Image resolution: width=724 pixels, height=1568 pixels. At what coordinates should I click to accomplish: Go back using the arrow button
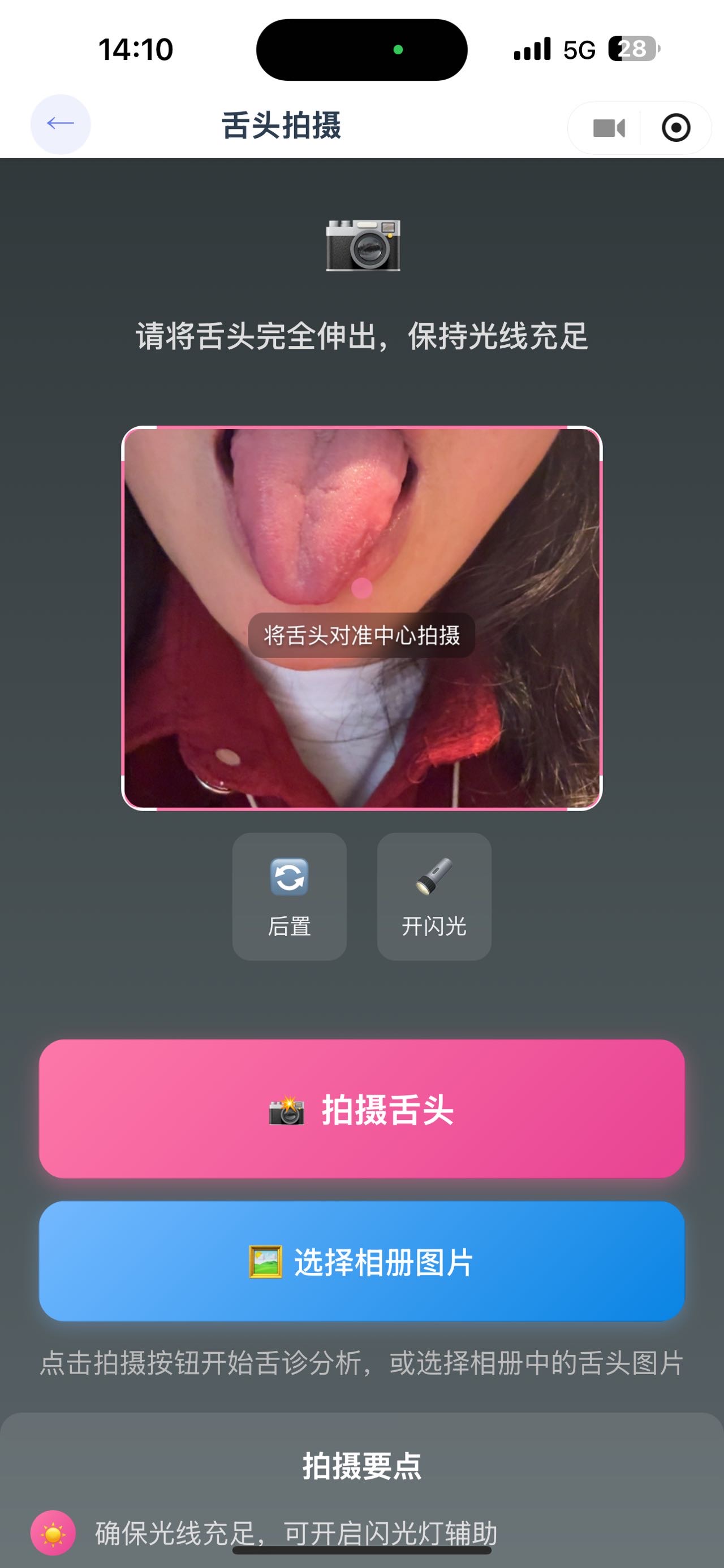pos(61,124)
